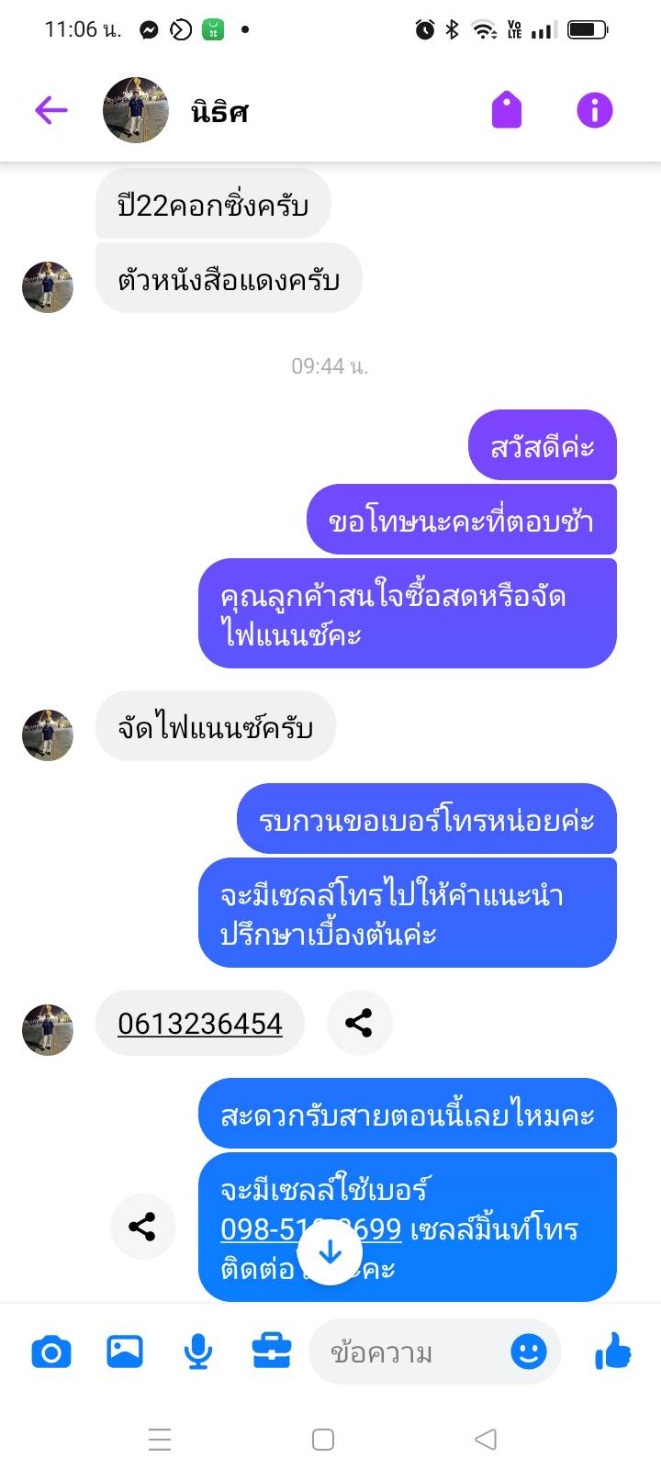Share the 0613236454 message

(x=359, y=1023)
